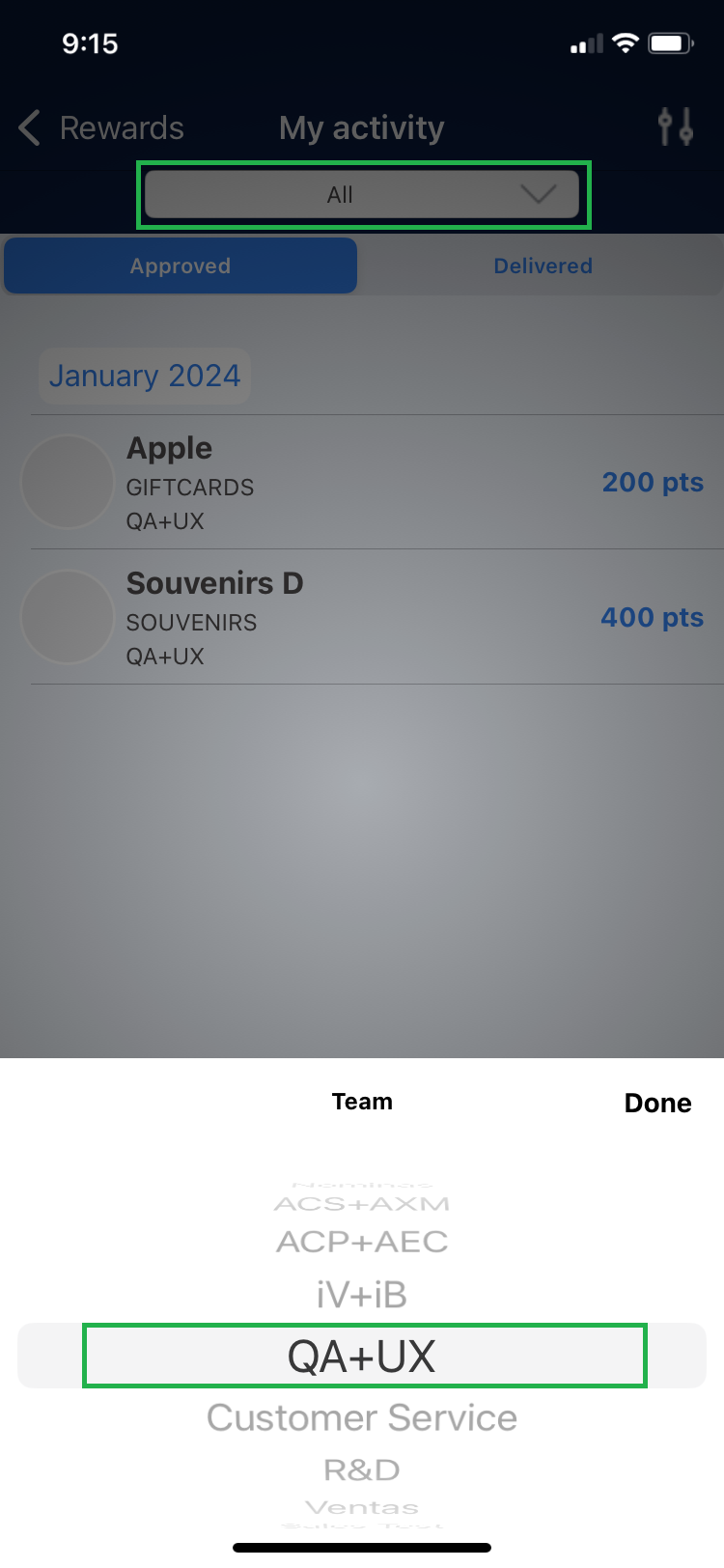The height and width of the screenshot is (1568, 724).
Task: Open the All team dropdown
Action: 363,195
